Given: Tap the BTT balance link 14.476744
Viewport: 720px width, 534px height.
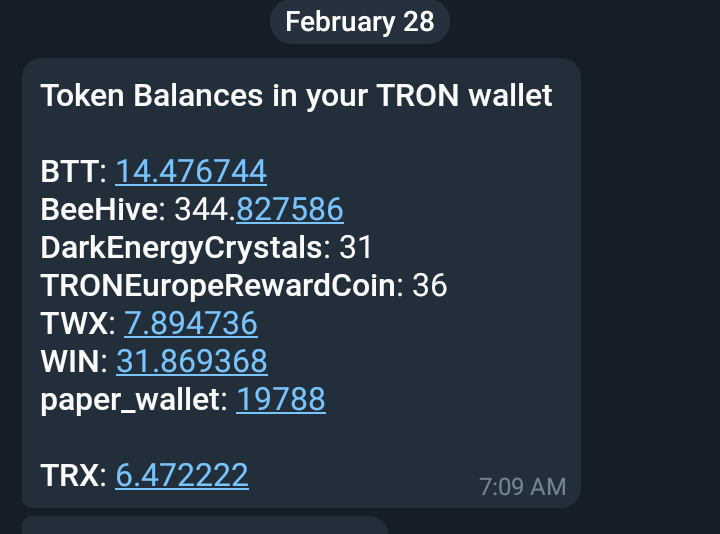Looking at the screenshot, I should pyautogui.click(x=191, y=172).
